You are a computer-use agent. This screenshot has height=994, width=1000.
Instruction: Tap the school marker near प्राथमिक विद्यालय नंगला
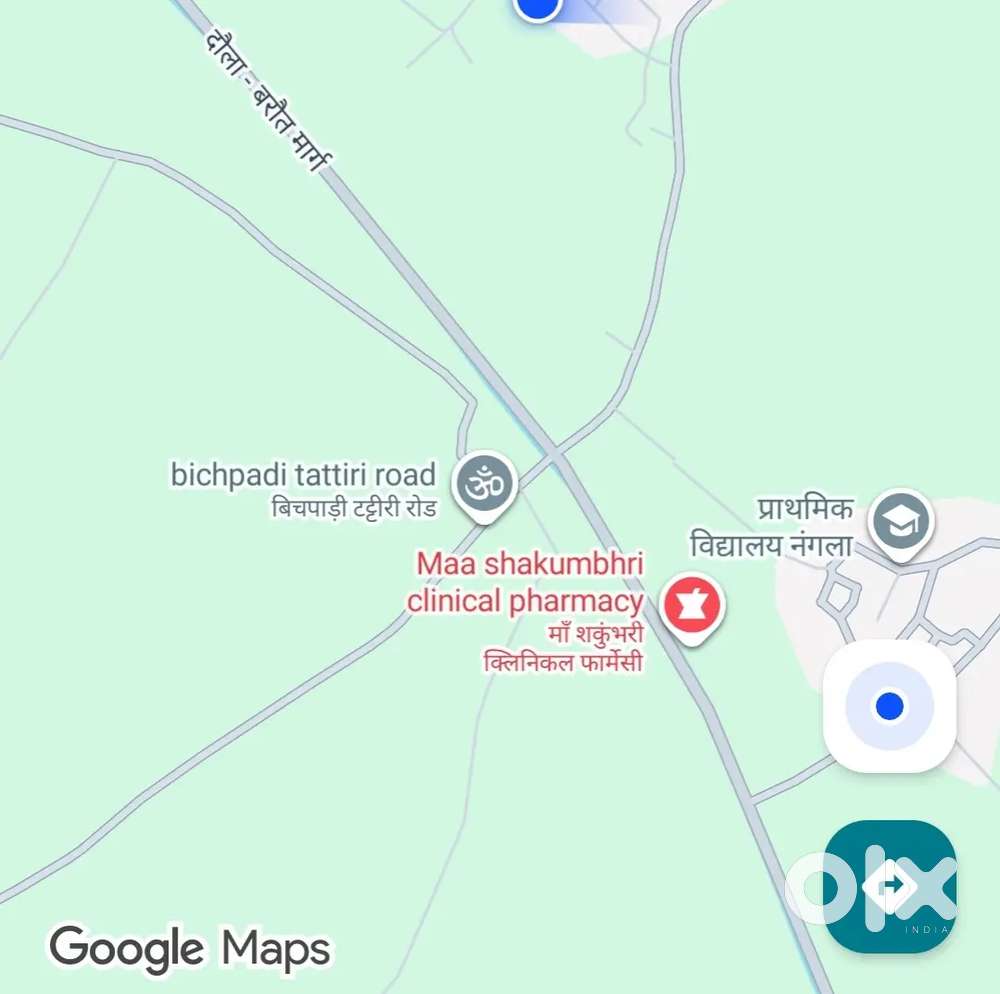click(901, 522)
